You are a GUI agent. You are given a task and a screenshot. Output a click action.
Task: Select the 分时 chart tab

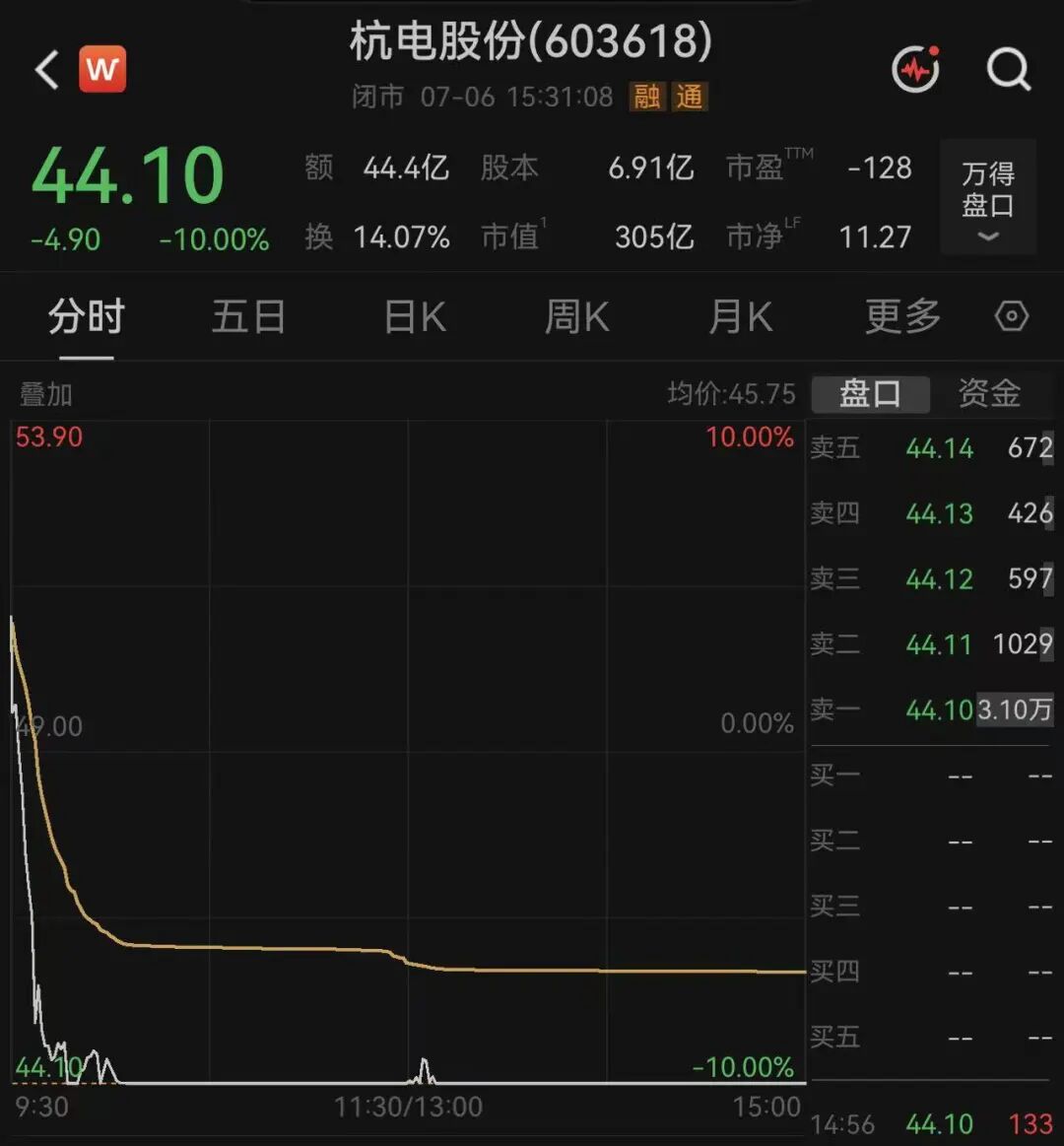point(87,317)
